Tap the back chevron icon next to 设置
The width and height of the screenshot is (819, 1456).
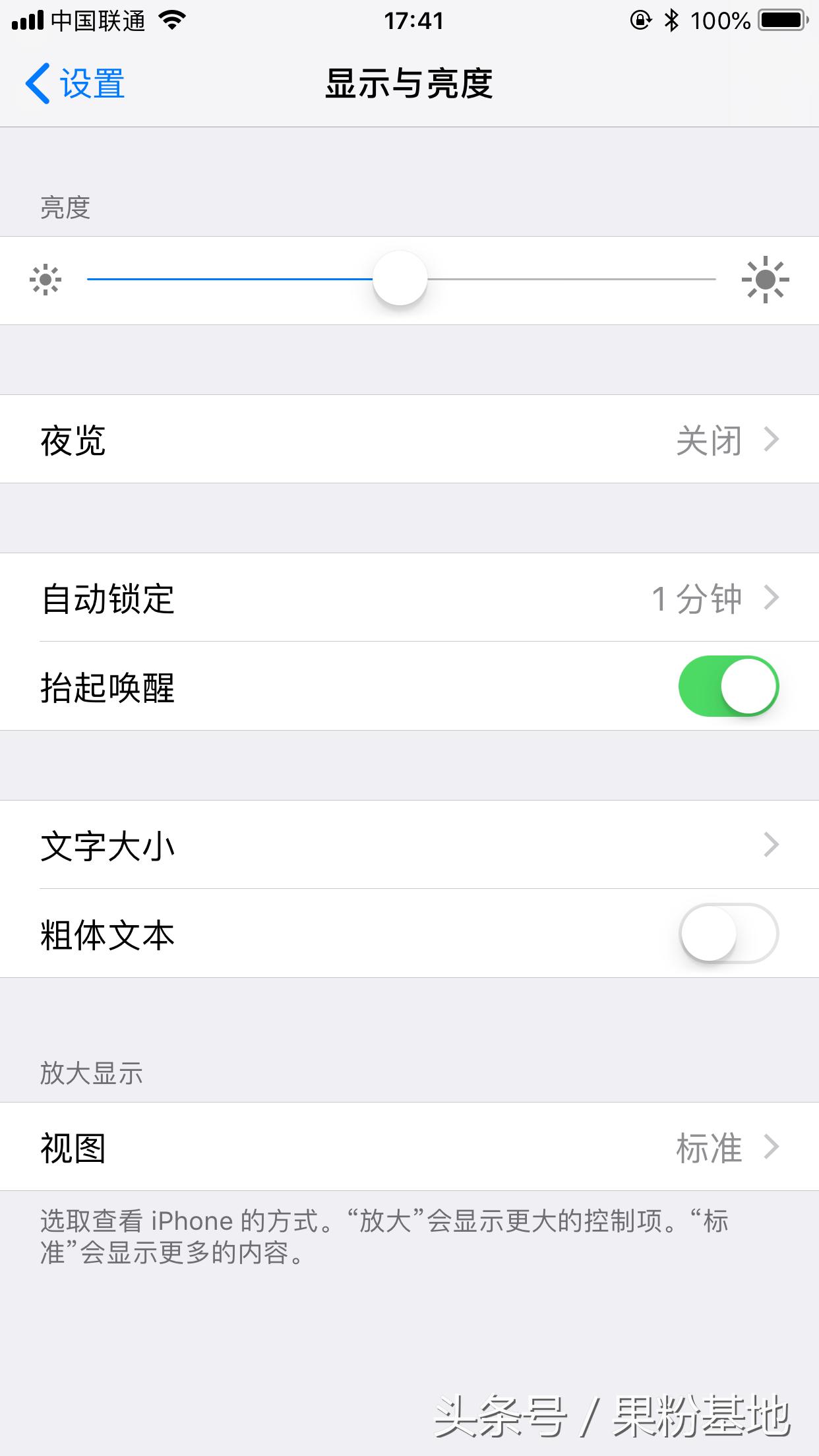pos(36,83)
